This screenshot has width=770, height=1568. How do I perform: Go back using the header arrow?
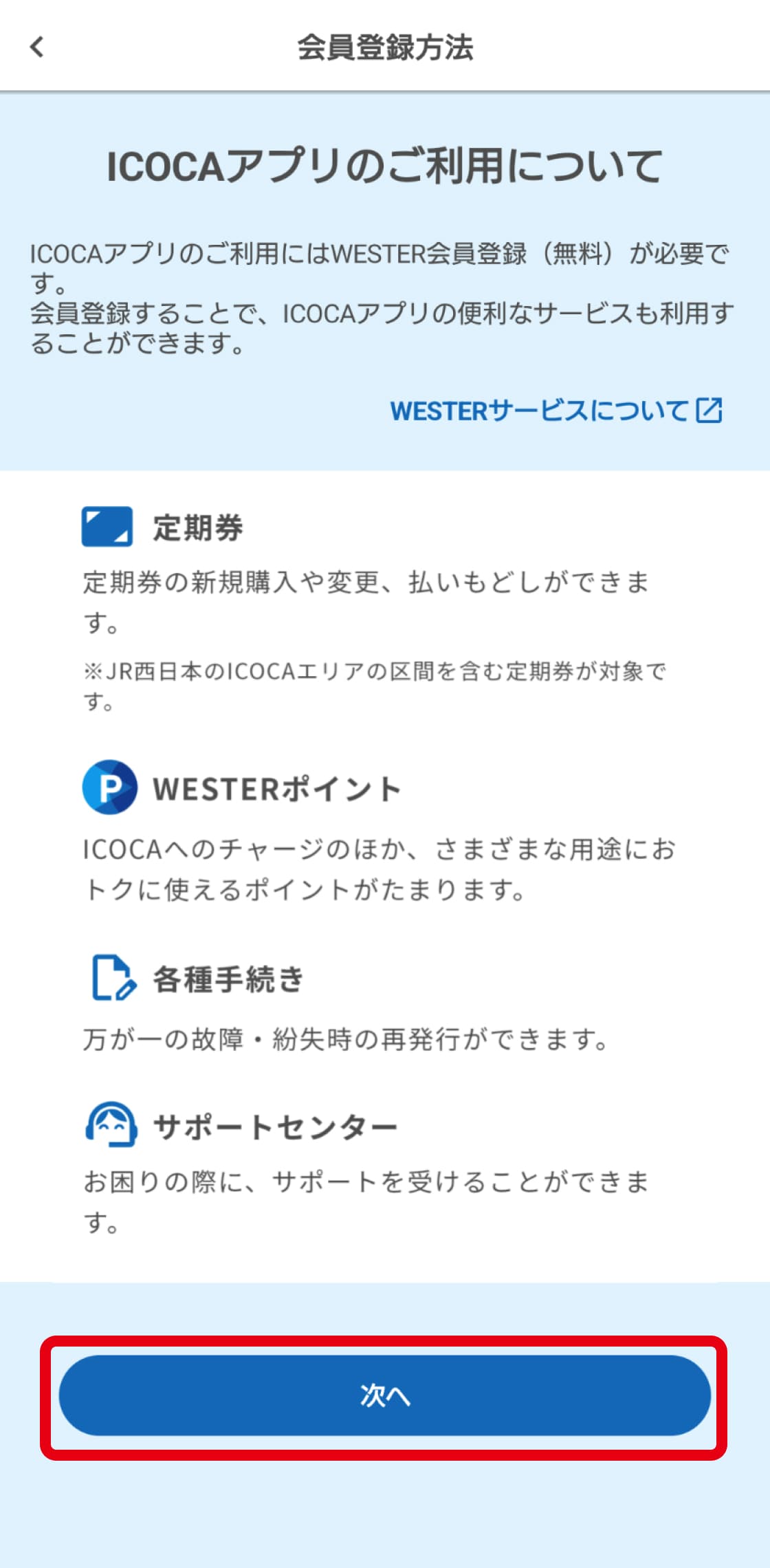[x=37, y=47]
